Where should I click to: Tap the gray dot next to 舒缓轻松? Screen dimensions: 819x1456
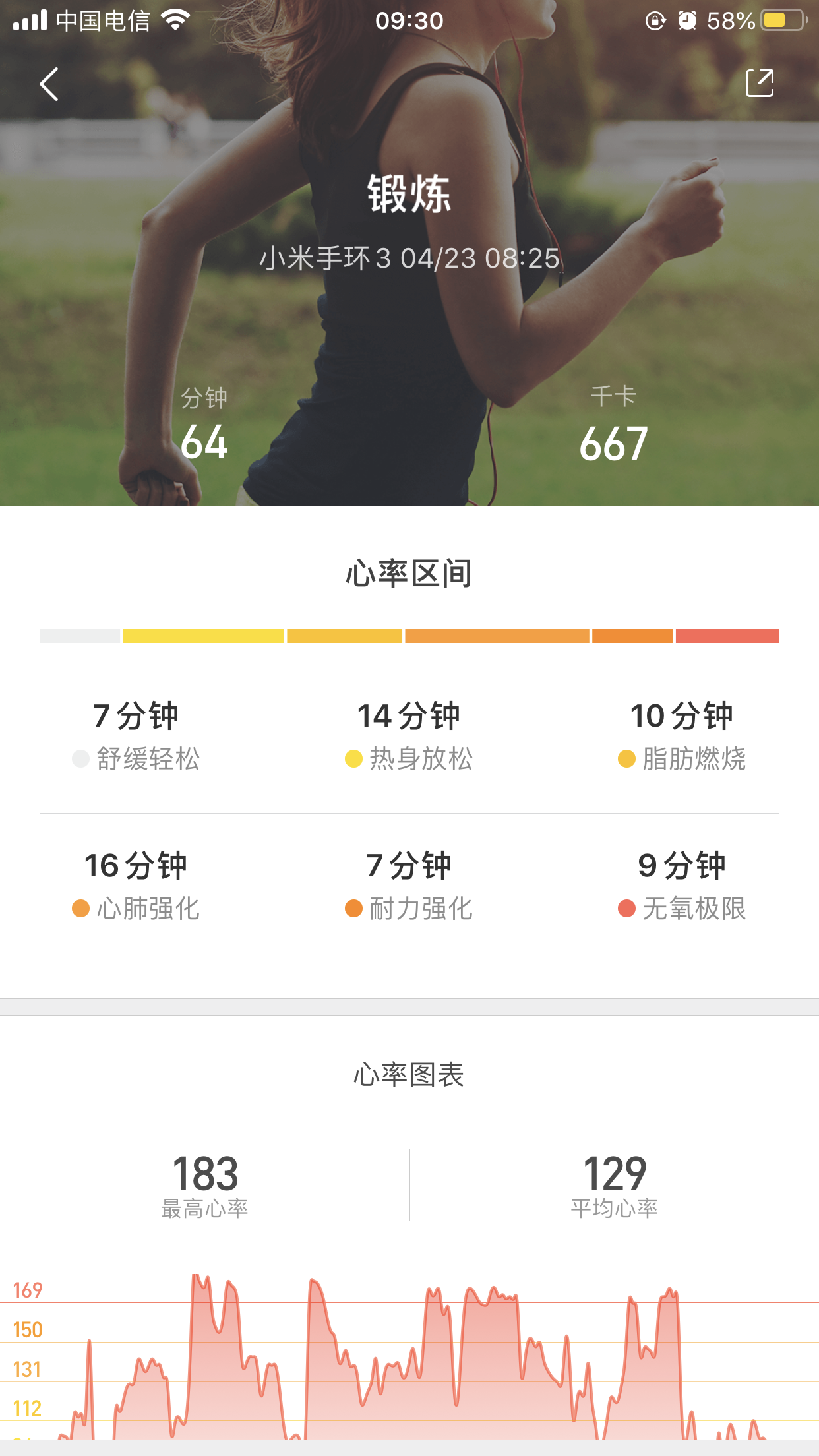80,760
